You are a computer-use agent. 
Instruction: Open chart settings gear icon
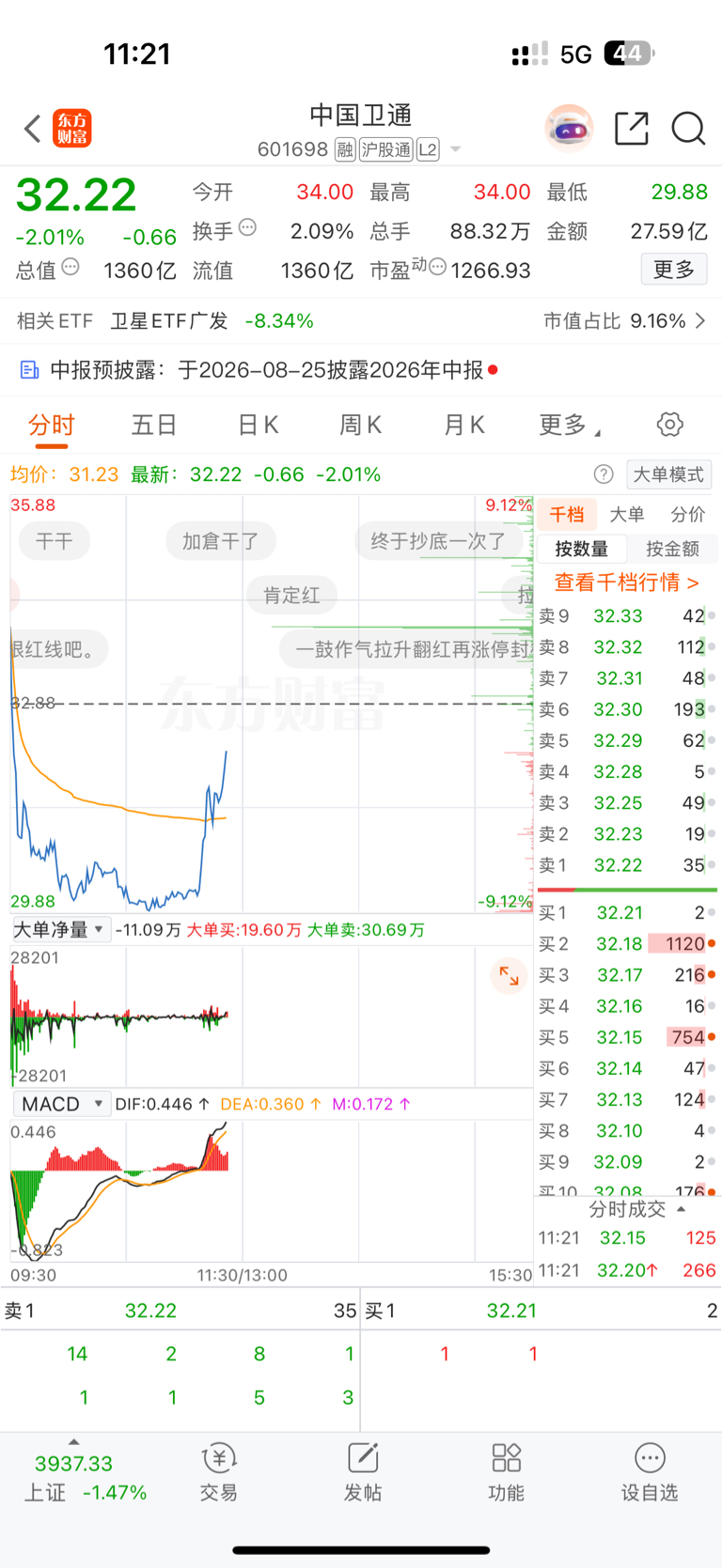pos(669,425)
